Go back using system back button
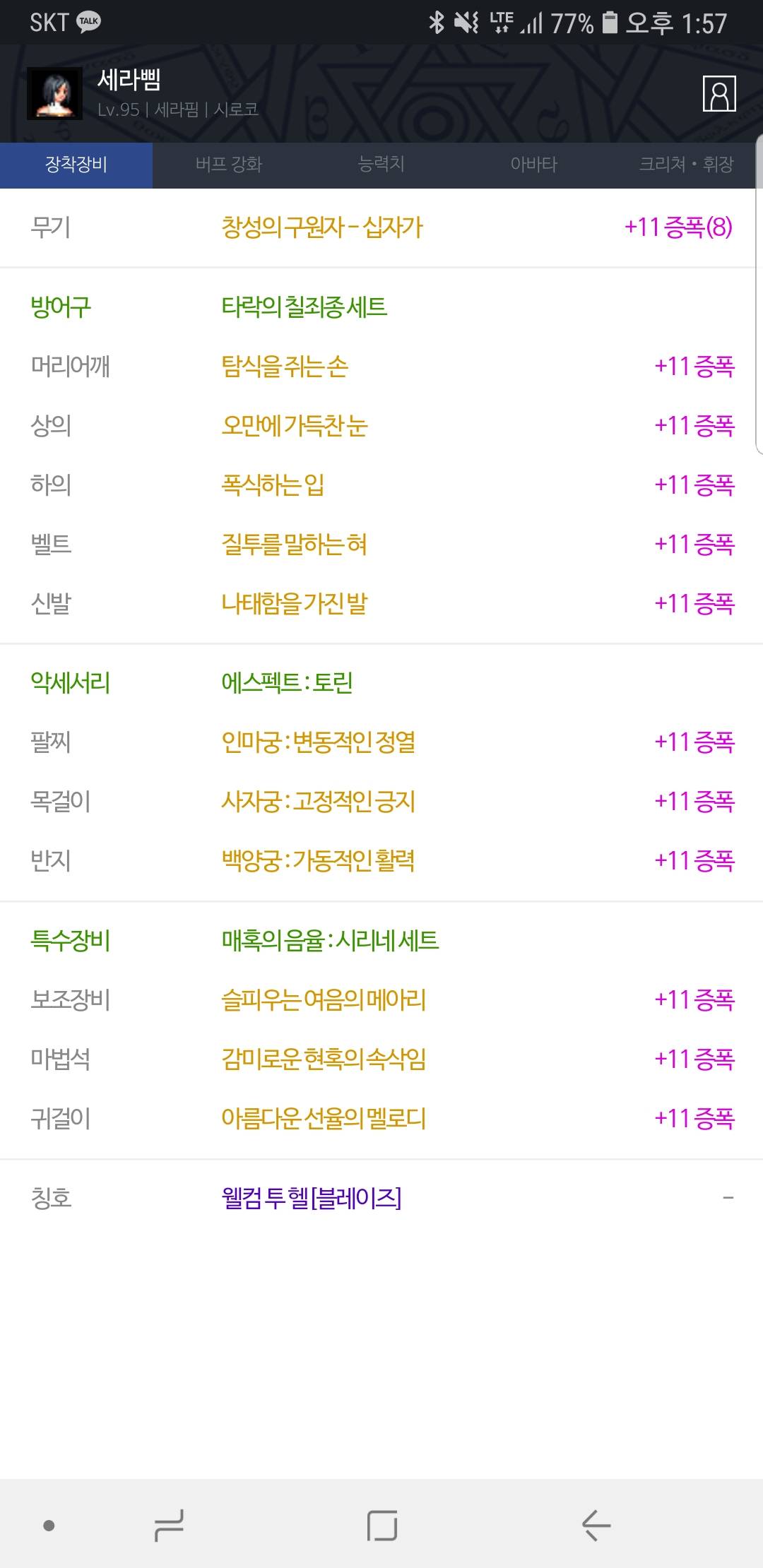Screen dimensions: 763x1568 click(596, 1526)
